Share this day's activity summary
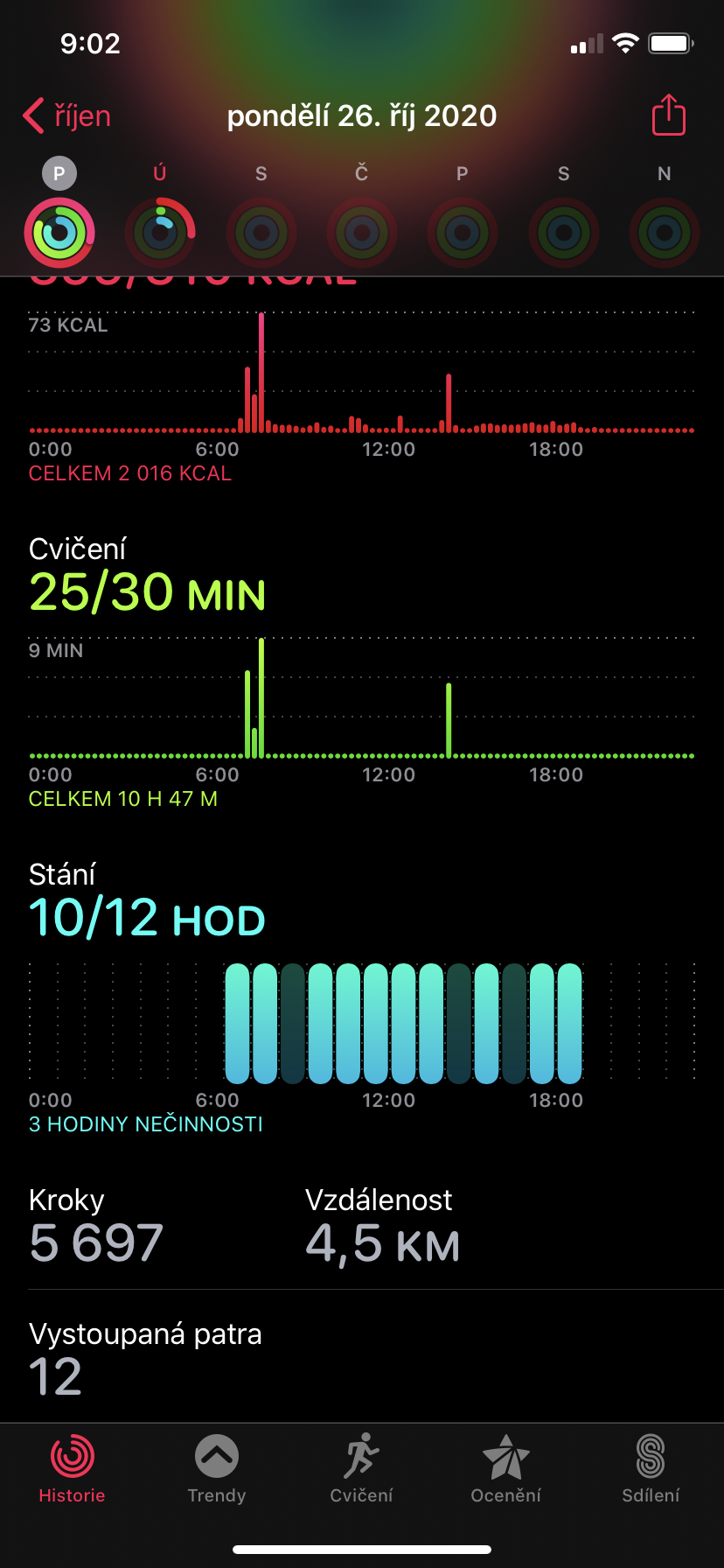The width and height of the screenshot is (724, 1568). point(669,115)
